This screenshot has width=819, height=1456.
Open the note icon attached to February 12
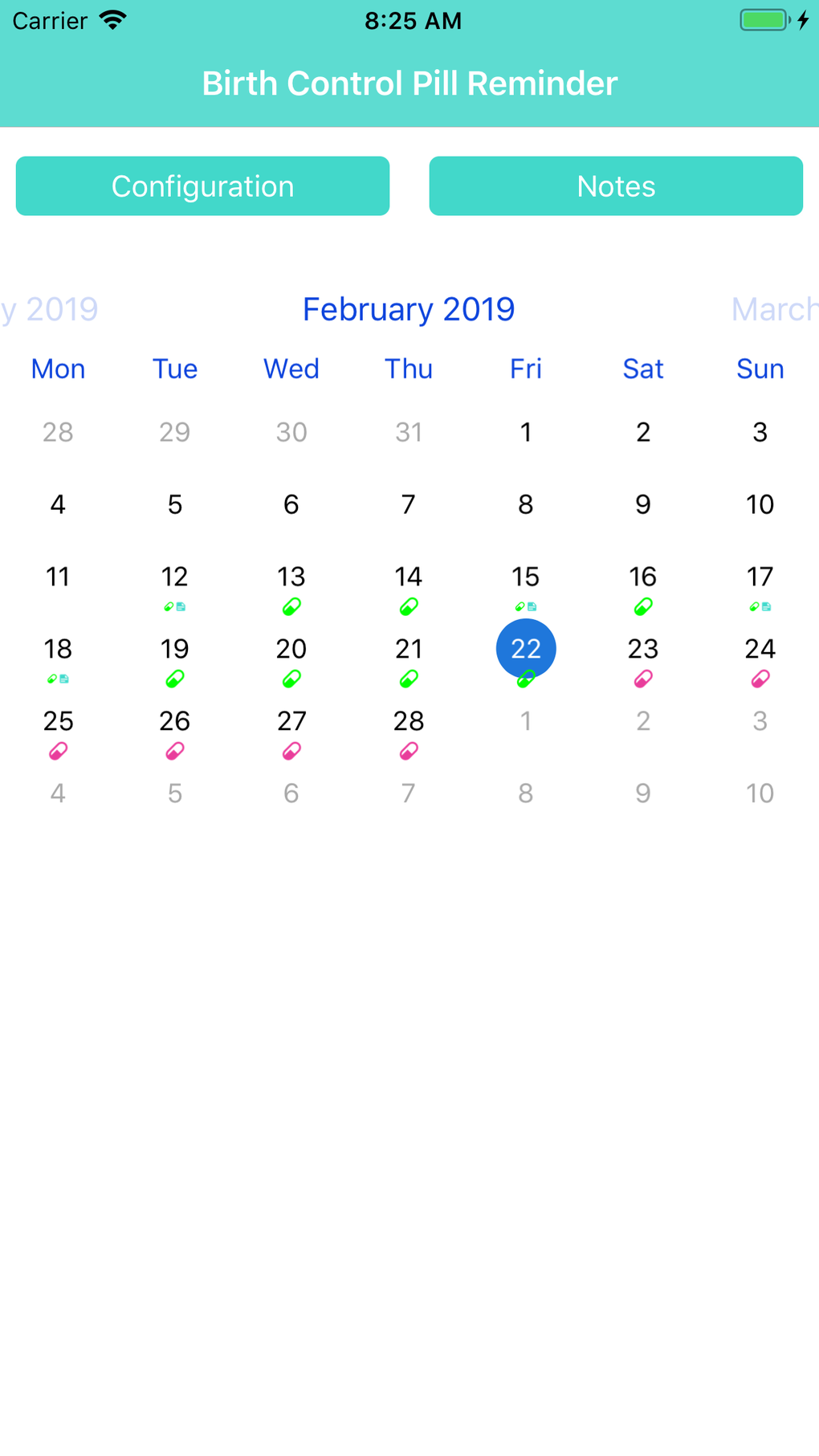point(181,607)
